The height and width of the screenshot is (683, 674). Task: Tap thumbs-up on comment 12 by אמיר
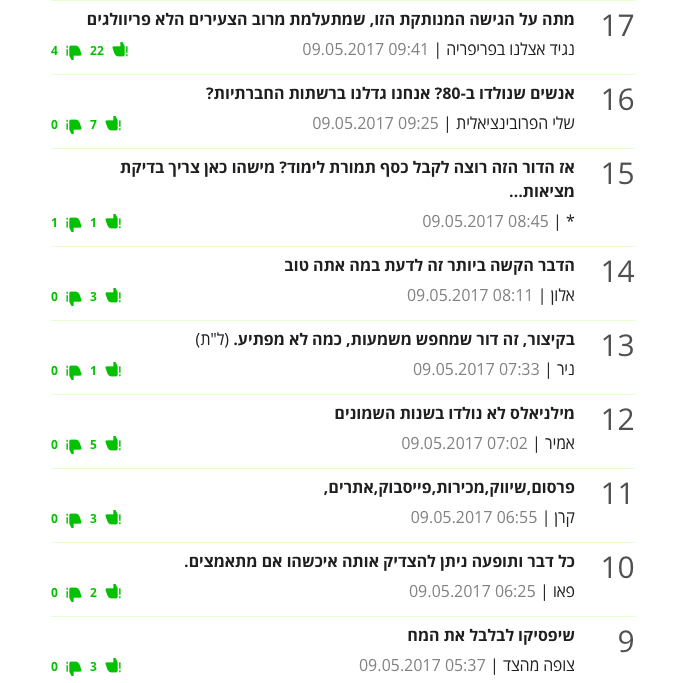113,443
